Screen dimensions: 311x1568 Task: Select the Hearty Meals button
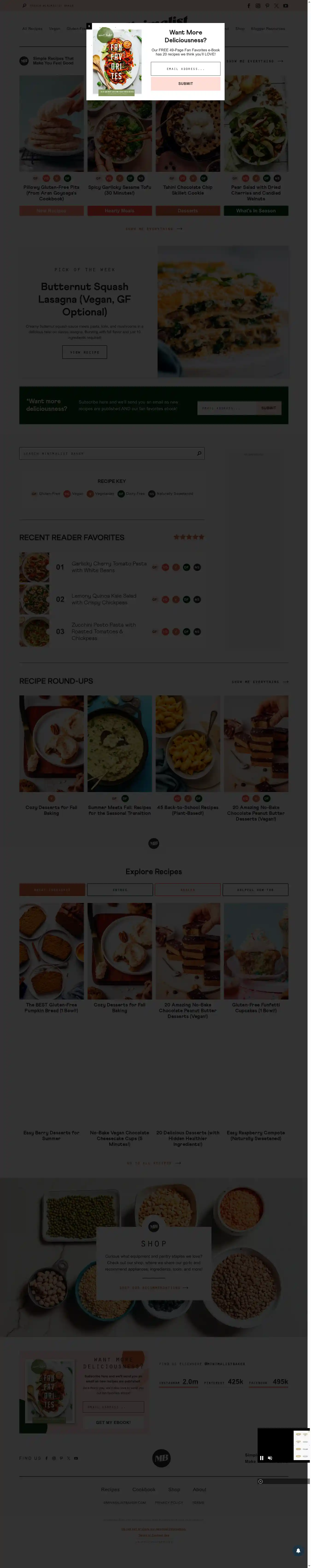click(x=120, y=211)
